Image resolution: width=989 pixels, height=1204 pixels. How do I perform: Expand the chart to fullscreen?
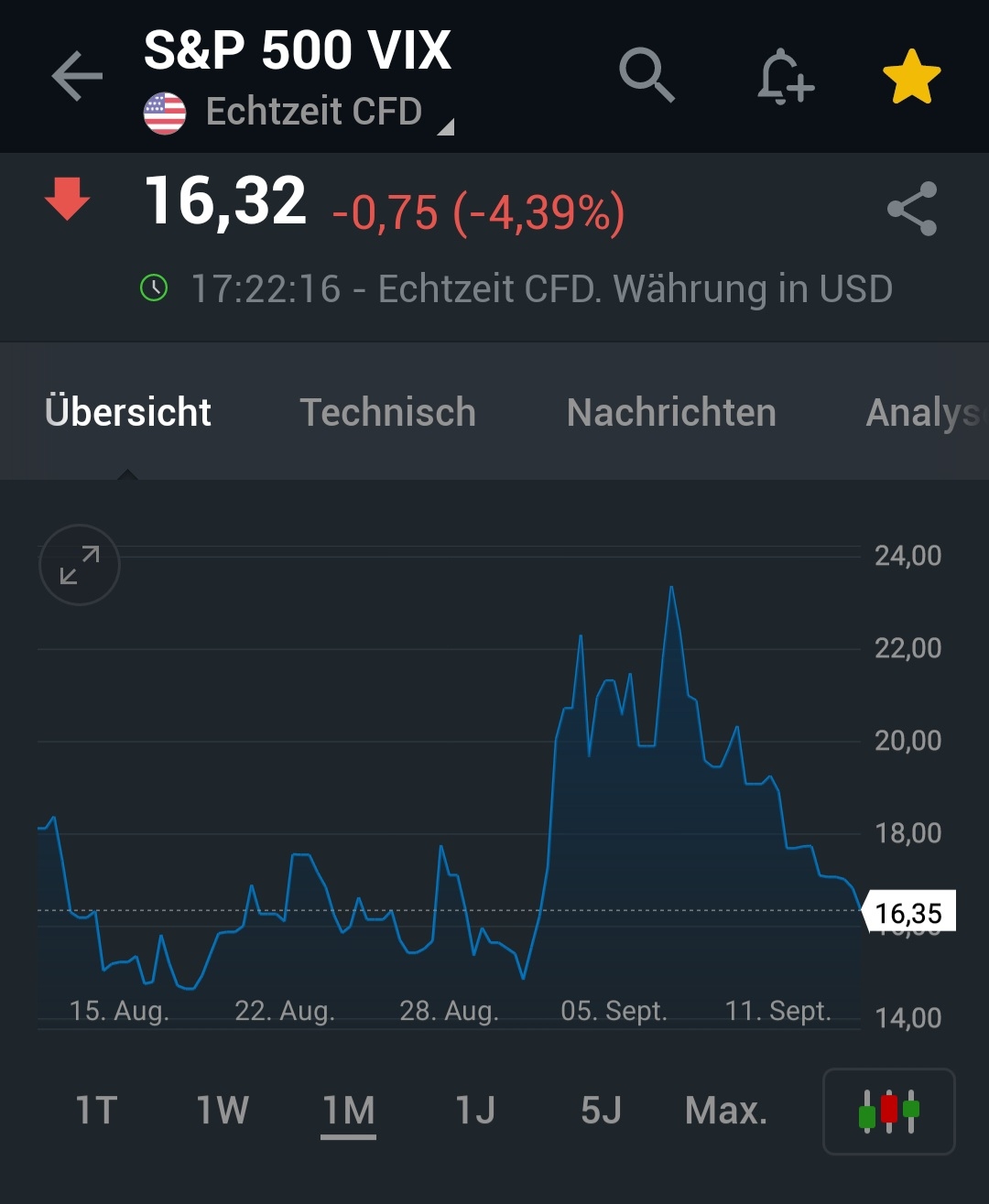pyautogui.click(x=79, y=565)
